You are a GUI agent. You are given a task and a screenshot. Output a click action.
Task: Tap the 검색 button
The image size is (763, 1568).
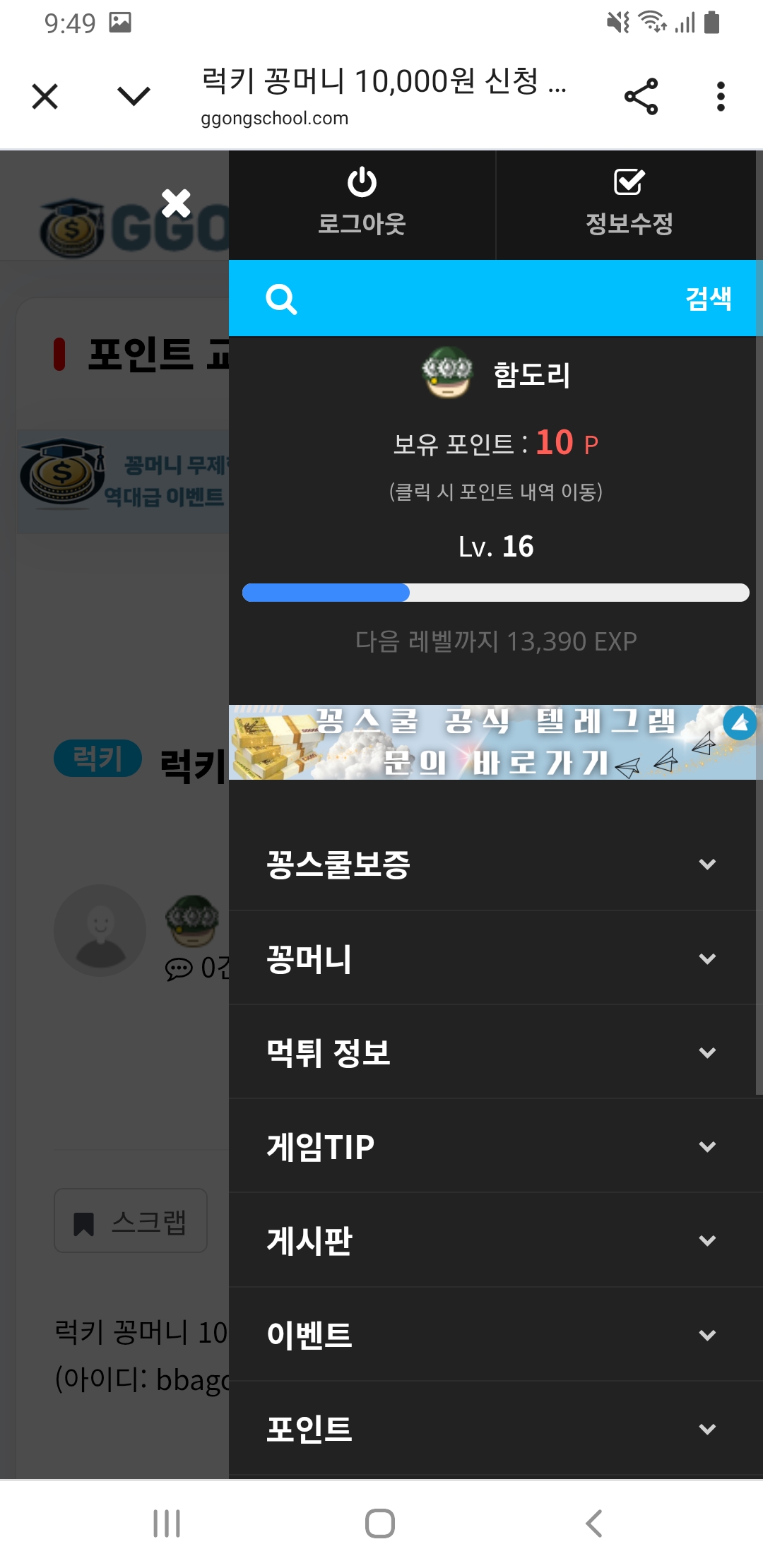coord(708,299)
